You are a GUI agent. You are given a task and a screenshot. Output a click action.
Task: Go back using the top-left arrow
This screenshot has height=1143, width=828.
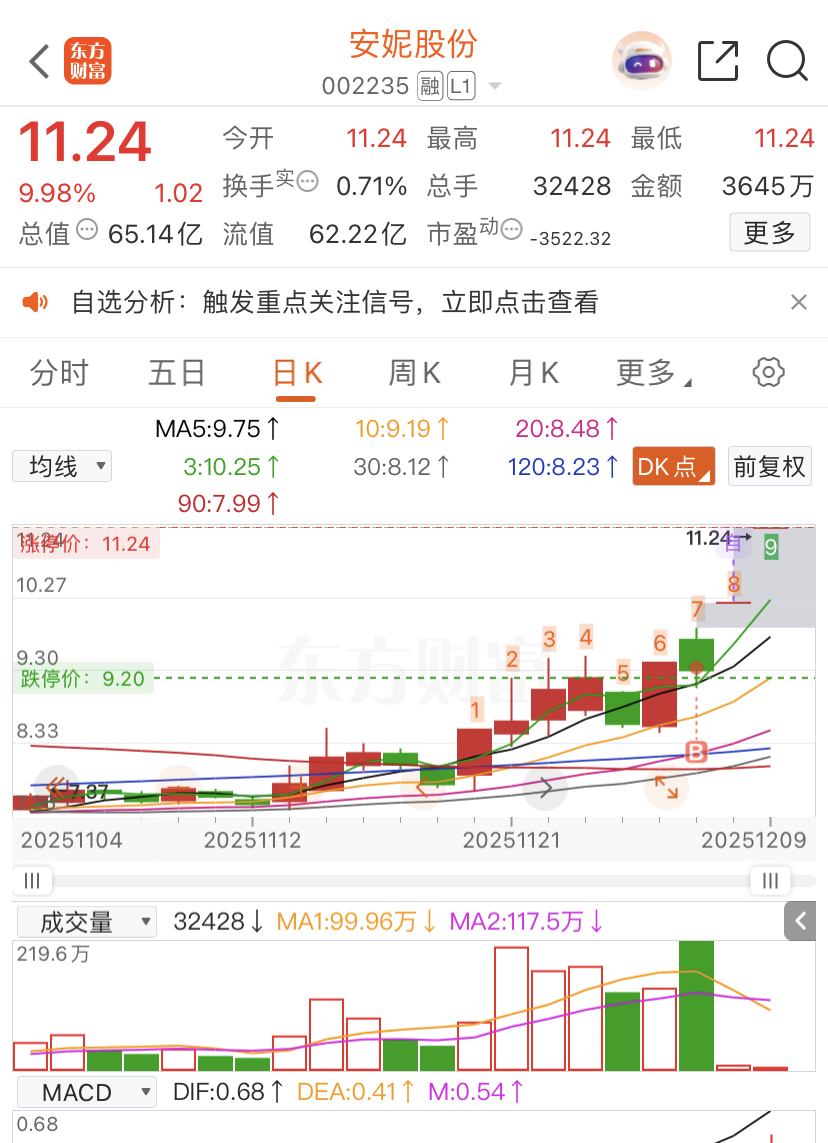click(39, 62)
